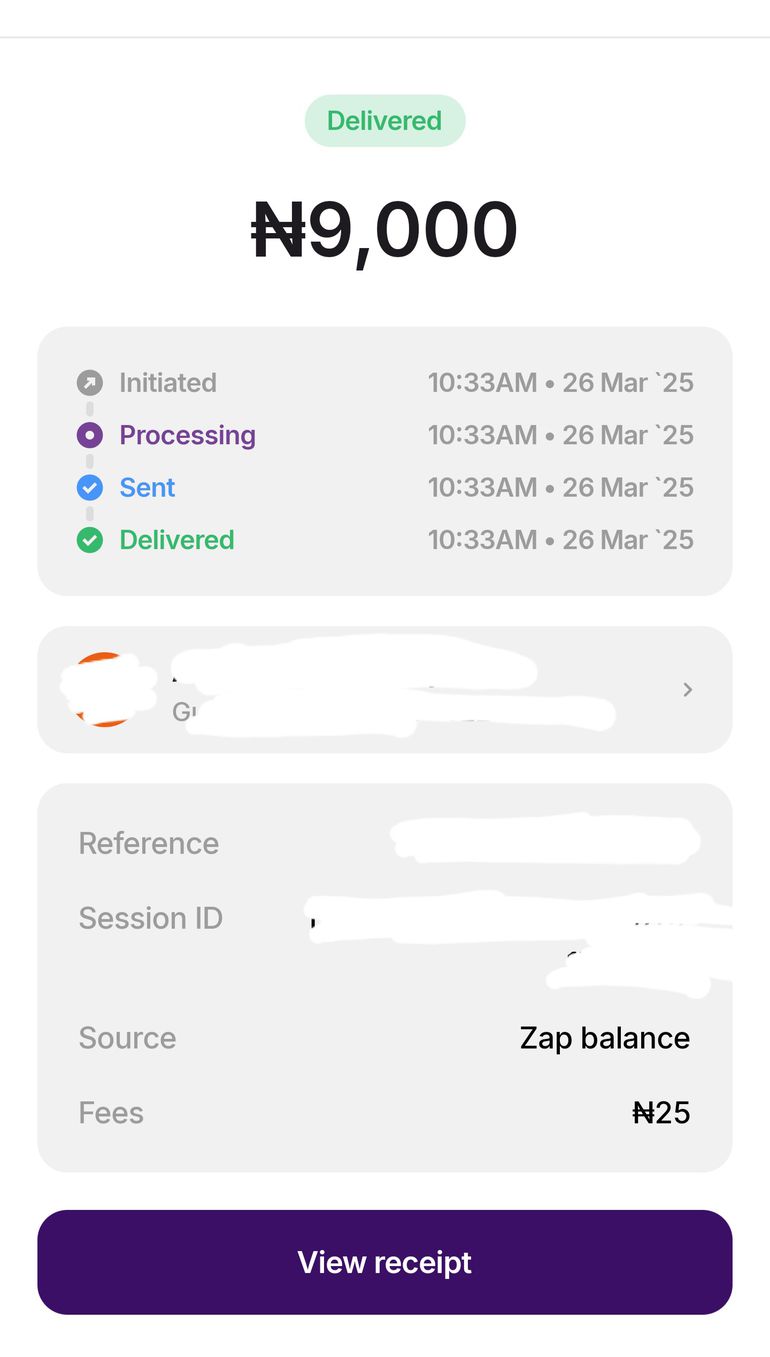Click the blue Sent checkmark icon
Screen dimensions: 770x1357
point(89,487)
